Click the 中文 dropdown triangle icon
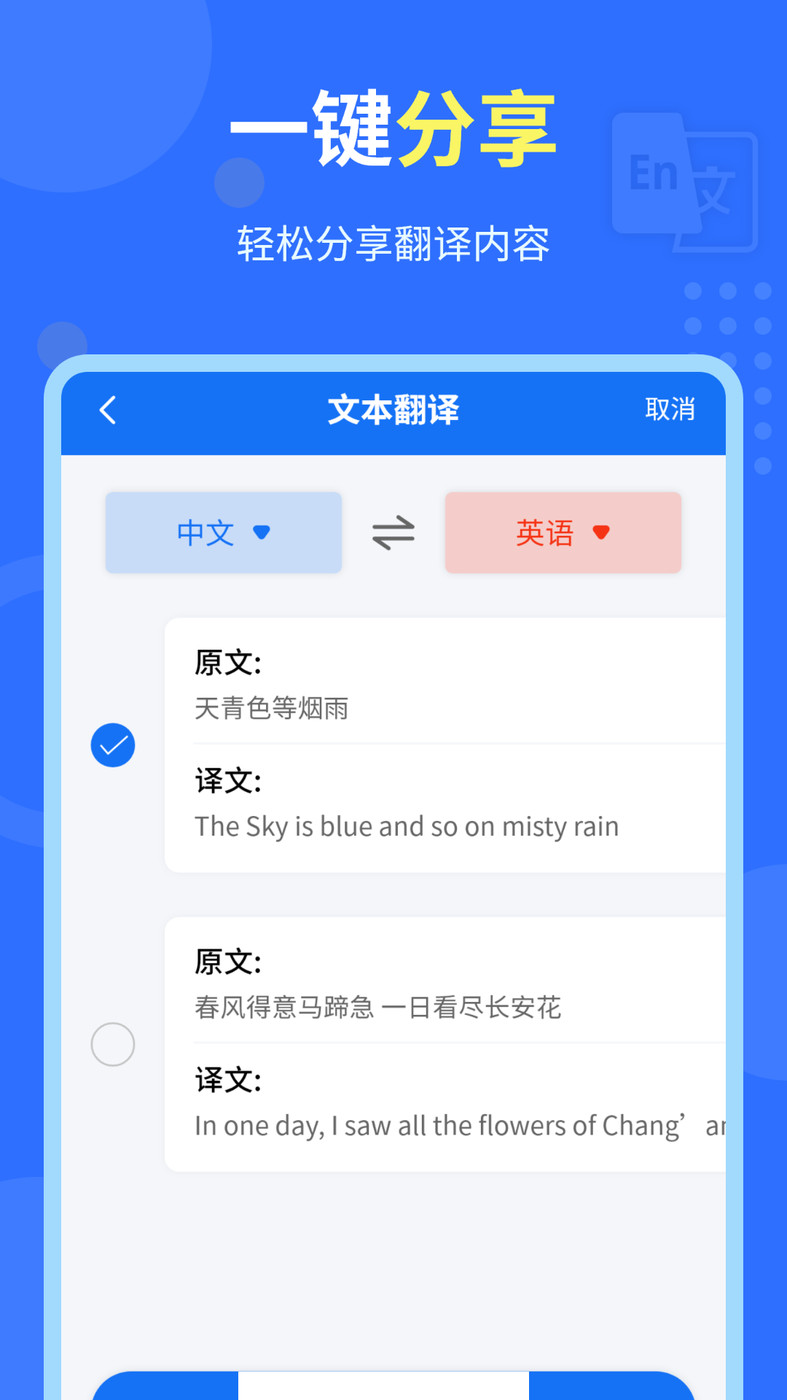The height and width of the screenshot is (1400, 787). (x=262, y=533)
